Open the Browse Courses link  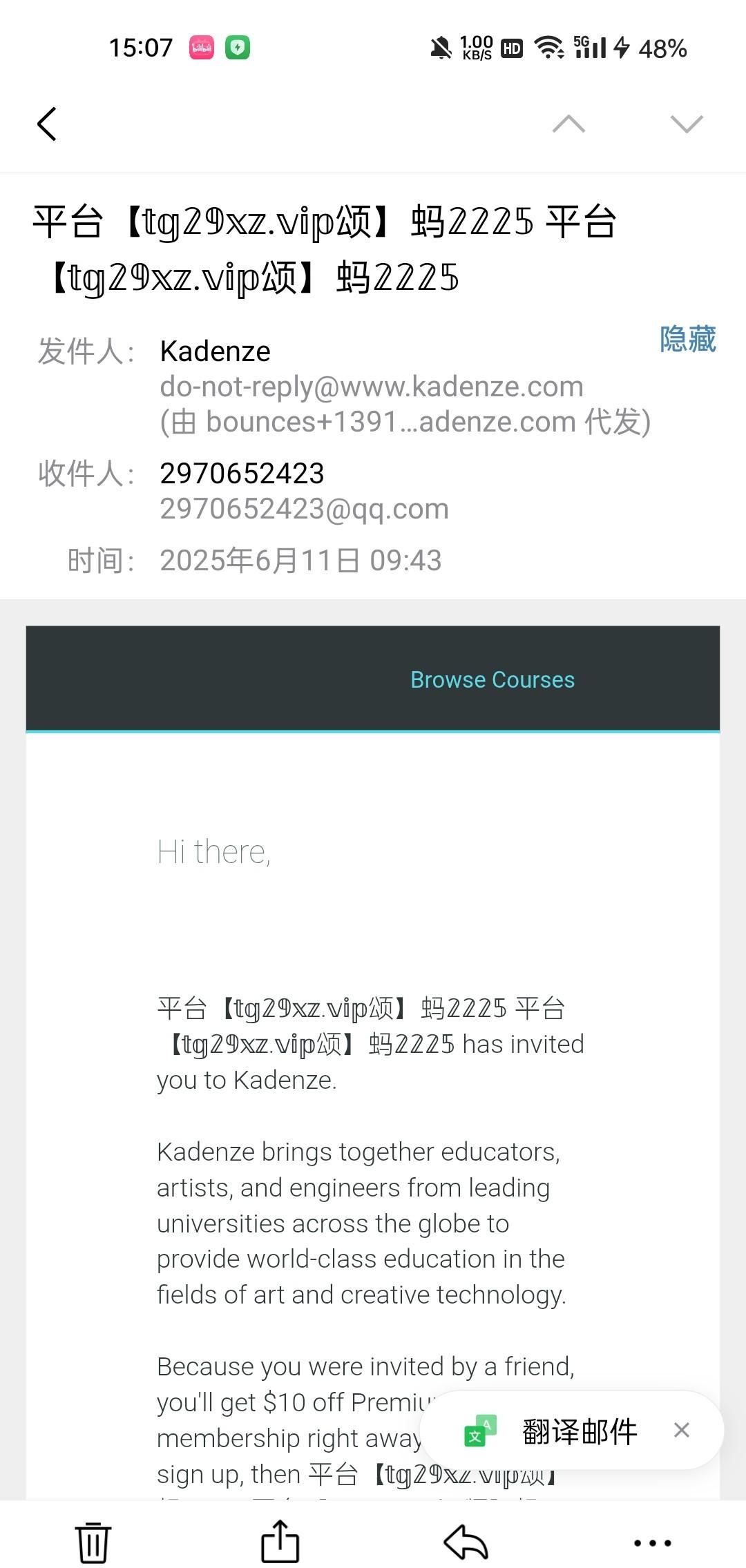[x=492, y=680]
